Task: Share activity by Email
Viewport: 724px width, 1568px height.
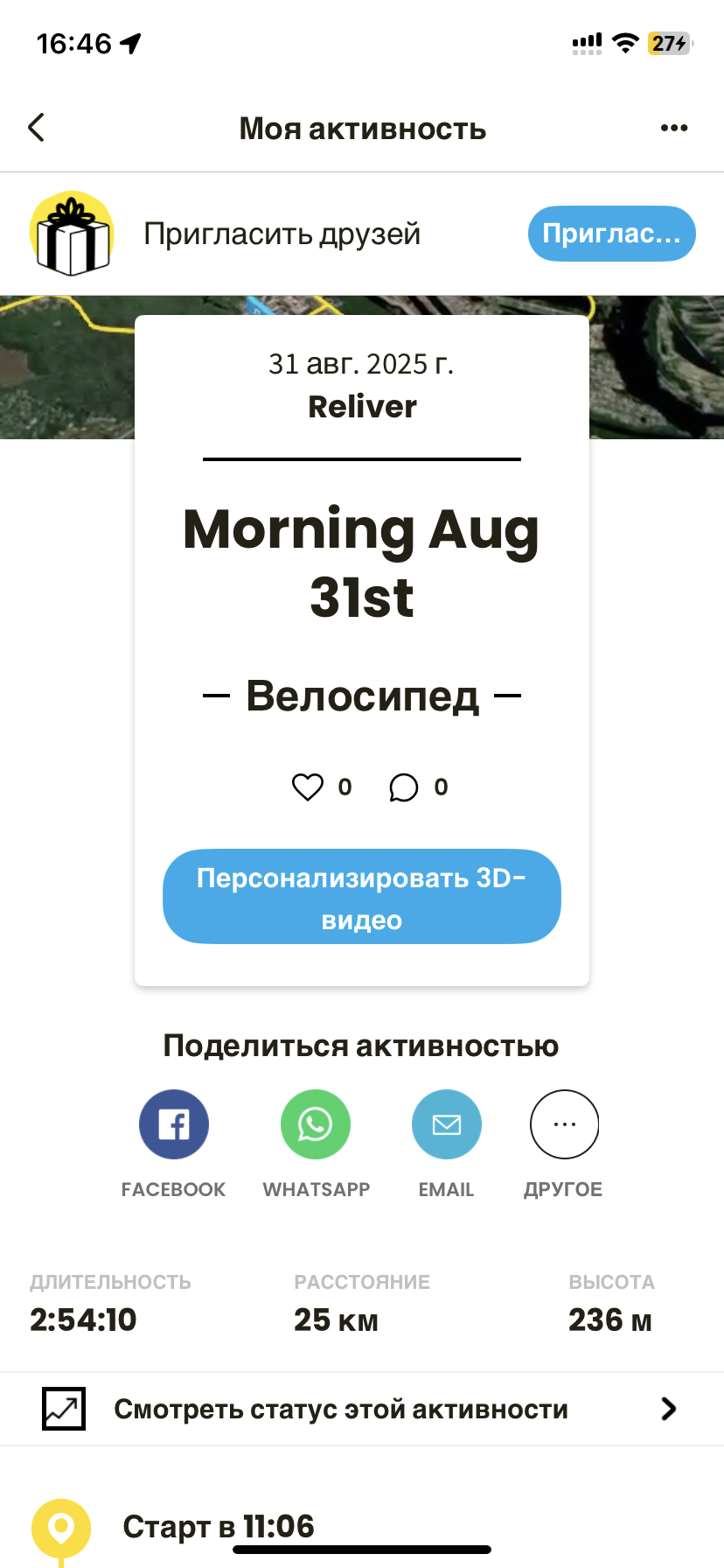Action: pos(446,1124)
